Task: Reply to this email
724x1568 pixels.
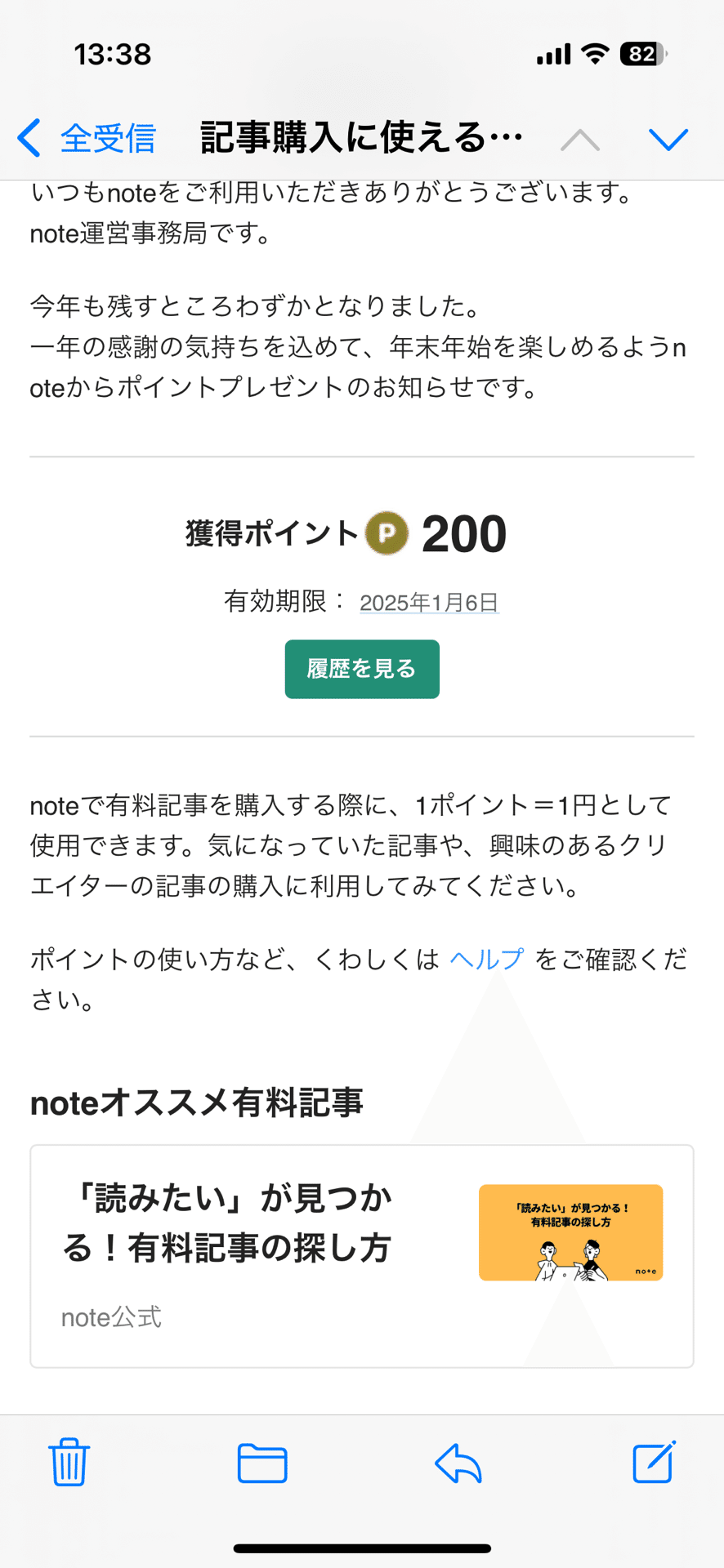Action: point(458,1462)
